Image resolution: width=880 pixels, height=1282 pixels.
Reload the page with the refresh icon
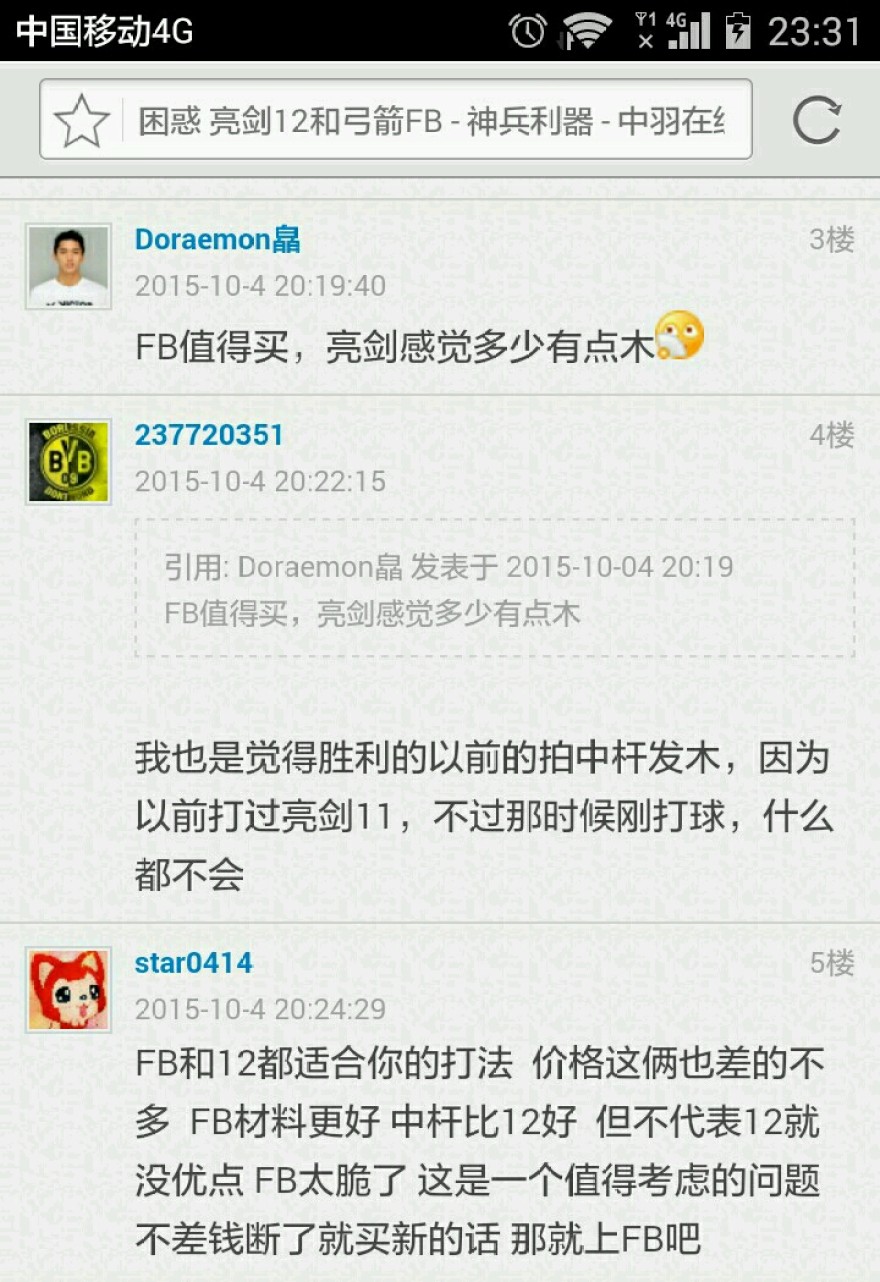[x=817, y=121]
